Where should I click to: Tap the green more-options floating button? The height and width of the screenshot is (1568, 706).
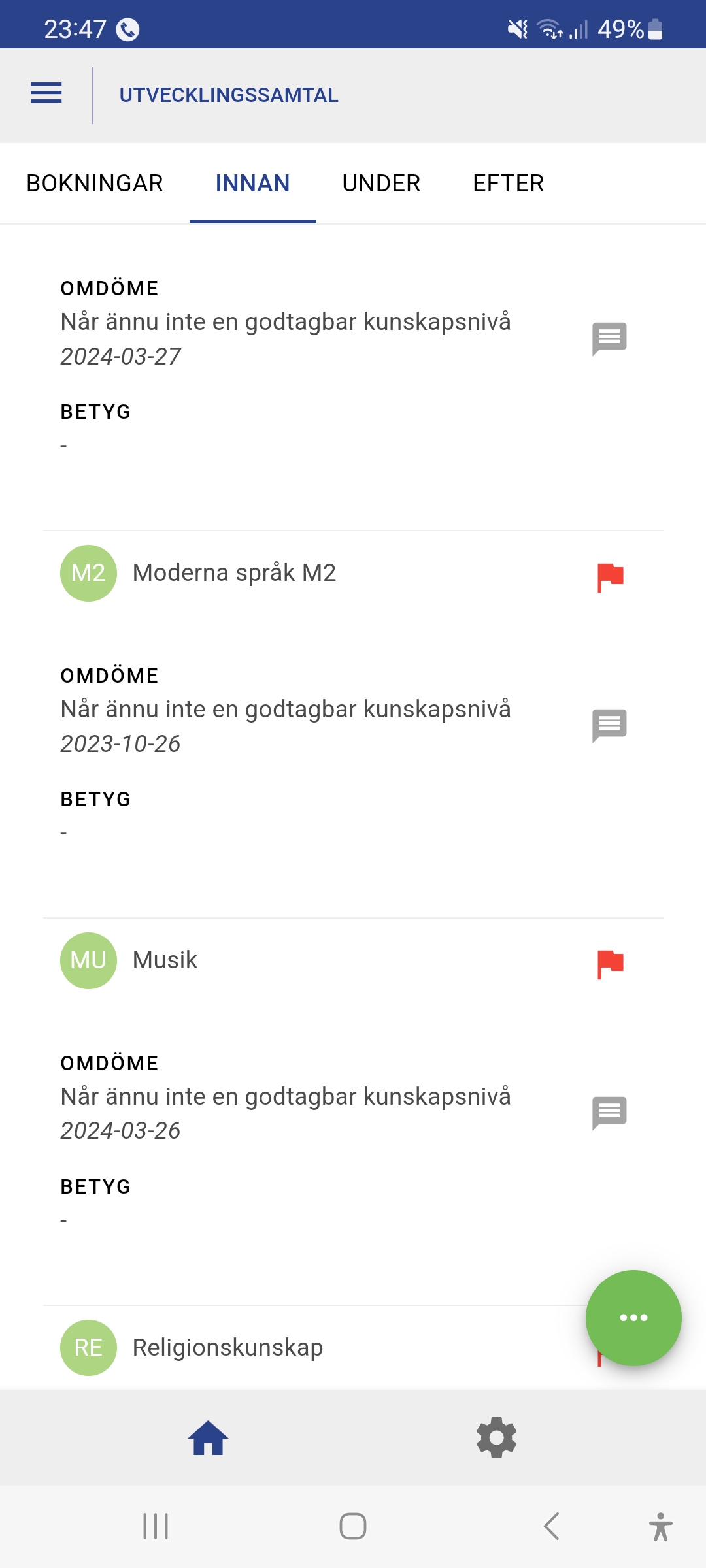(633, 1317)
